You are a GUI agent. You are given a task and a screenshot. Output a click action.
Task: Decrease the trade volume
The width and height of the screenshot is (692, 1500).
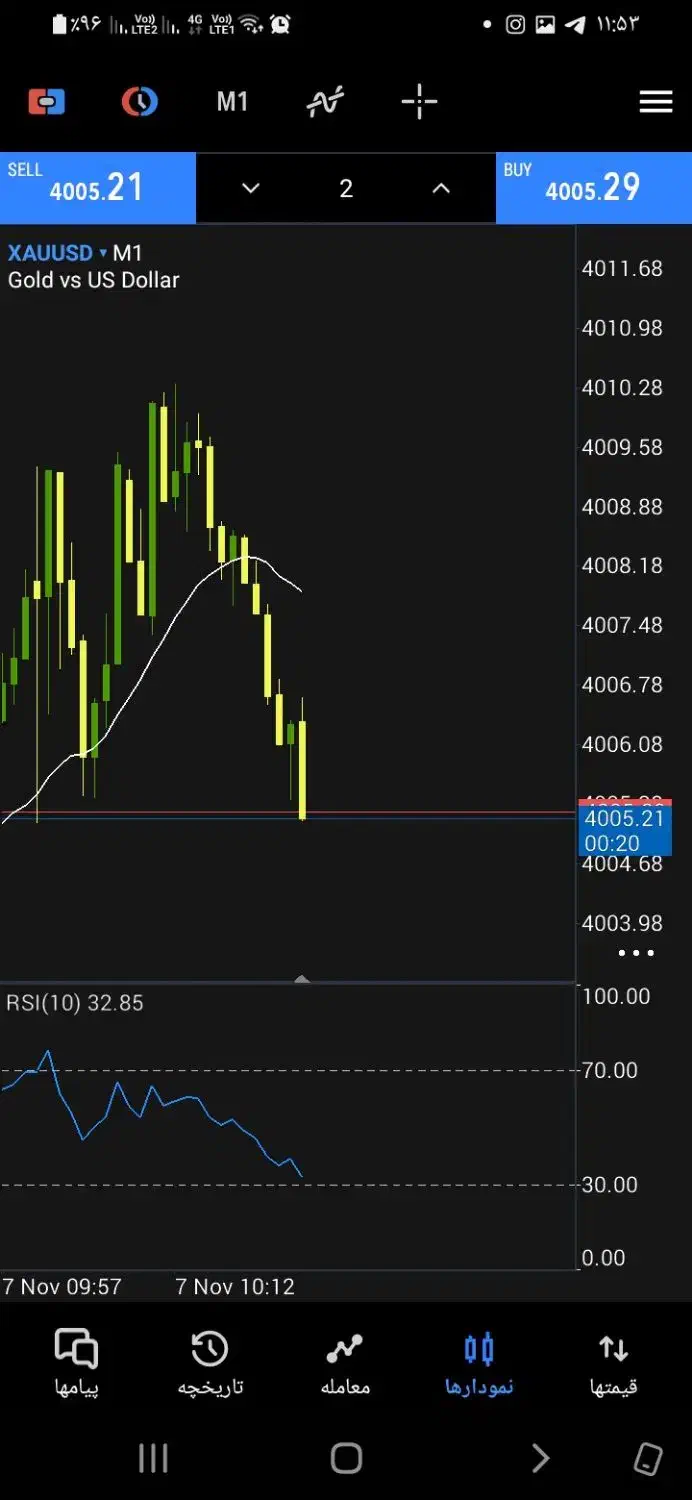click(x=251, y=188)
